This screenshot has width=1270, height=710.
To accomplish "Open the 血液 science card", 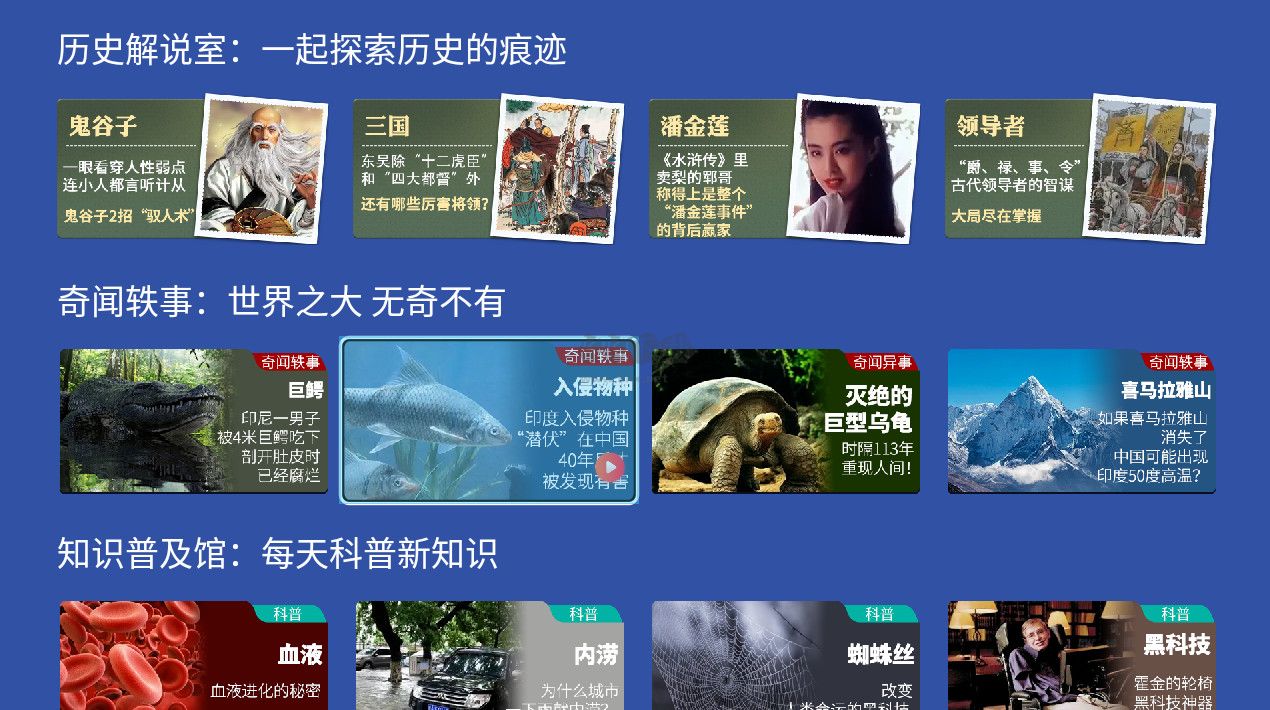I will [193, 657].
